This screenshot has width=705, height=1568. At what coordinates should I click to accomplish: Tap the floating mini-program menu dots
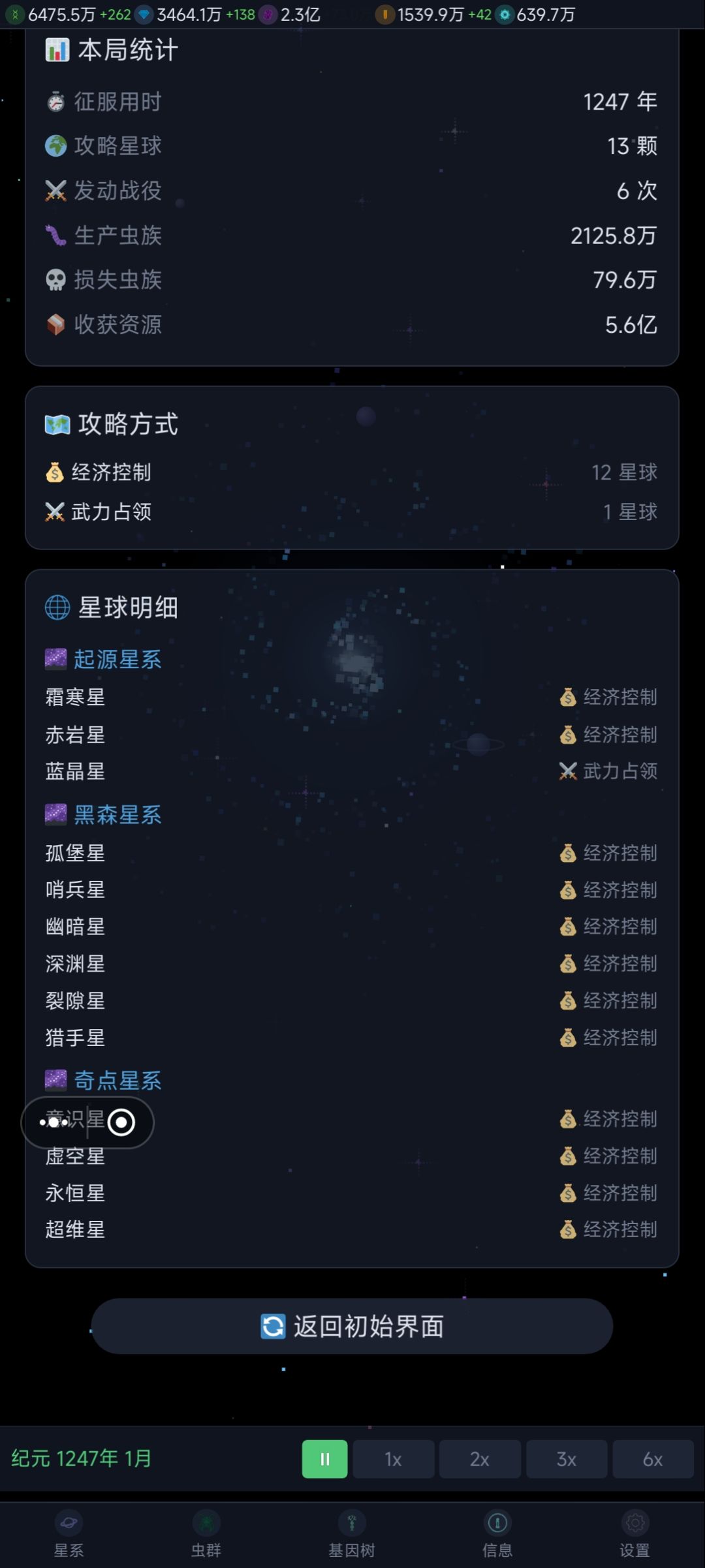(x=54, y=1122)
